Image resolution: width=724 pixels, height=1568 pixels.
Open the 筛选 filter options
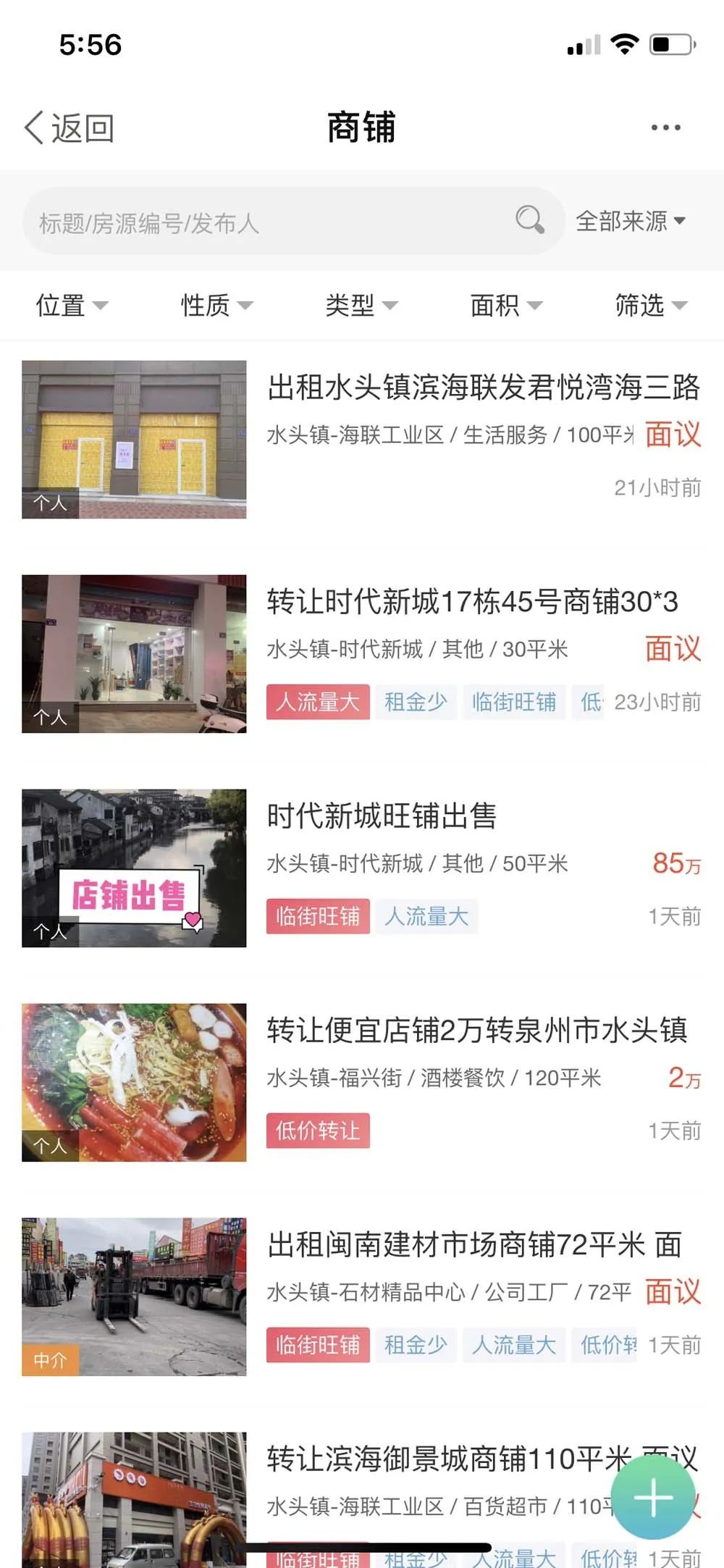point(652,305)
